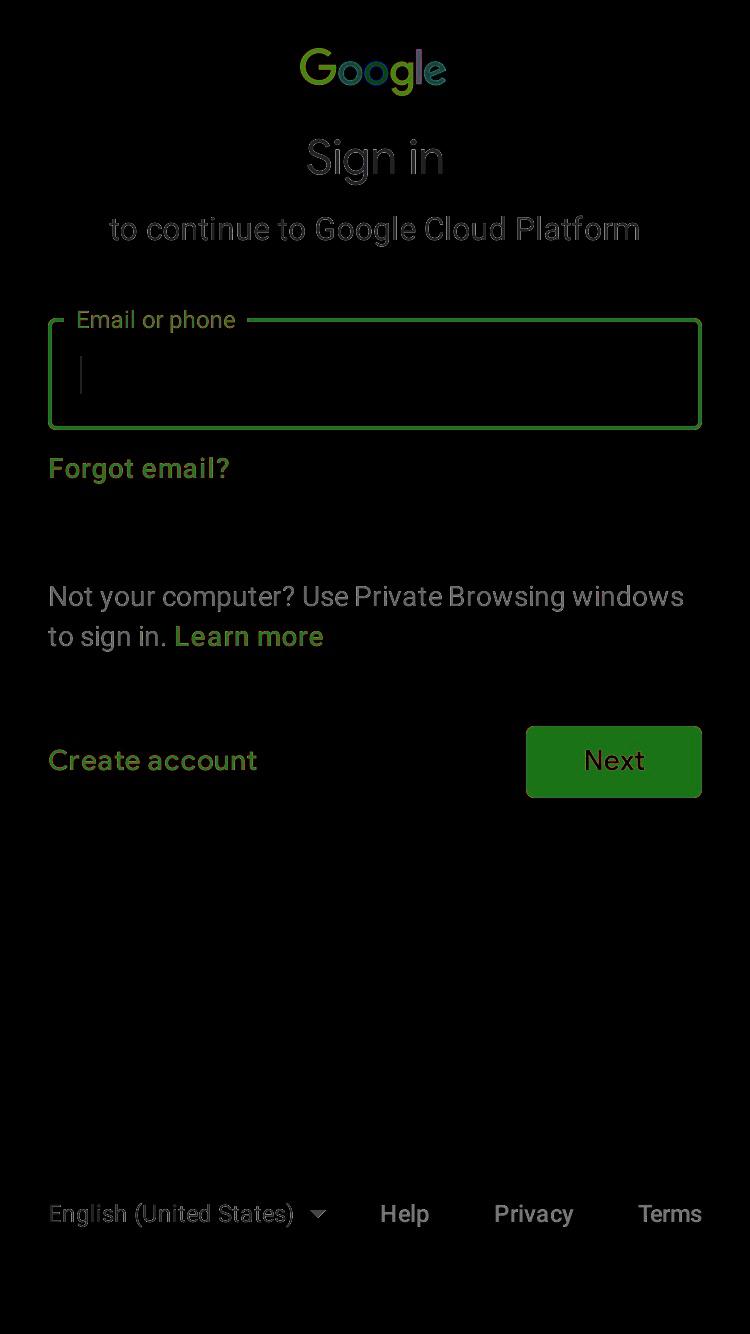The width and height of the screenshot is (750, 1334).
Task: Tap the Next button
Action: (x=614, y=762)
